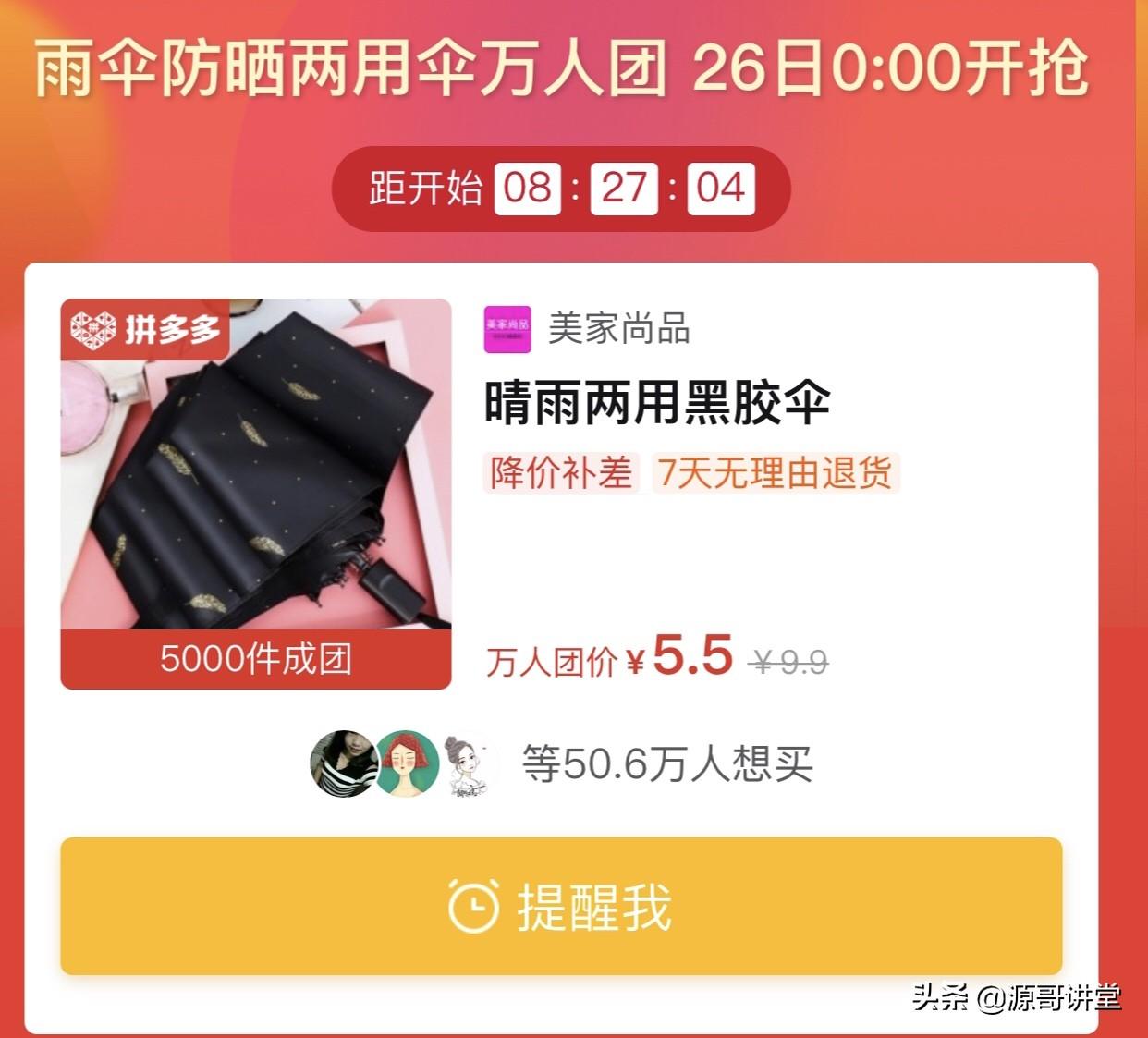Screen dimensions: 1148x1038
Task: Open the 美家尚品 shop
Action: [x=587, y=329]
